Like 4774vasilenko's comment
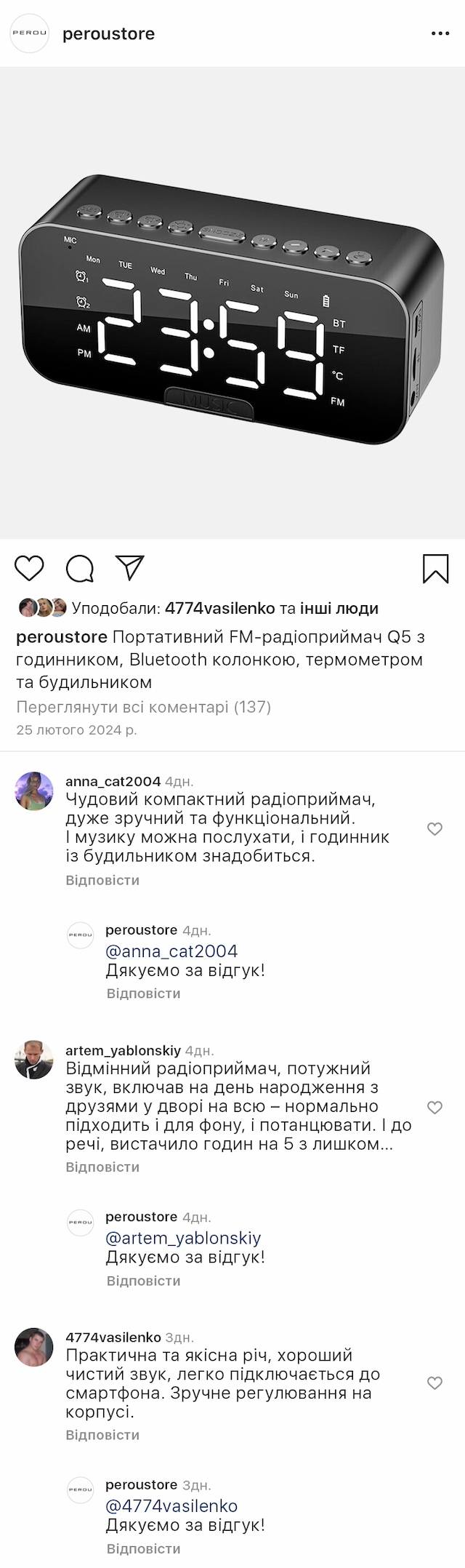 tap(434, 1383)
